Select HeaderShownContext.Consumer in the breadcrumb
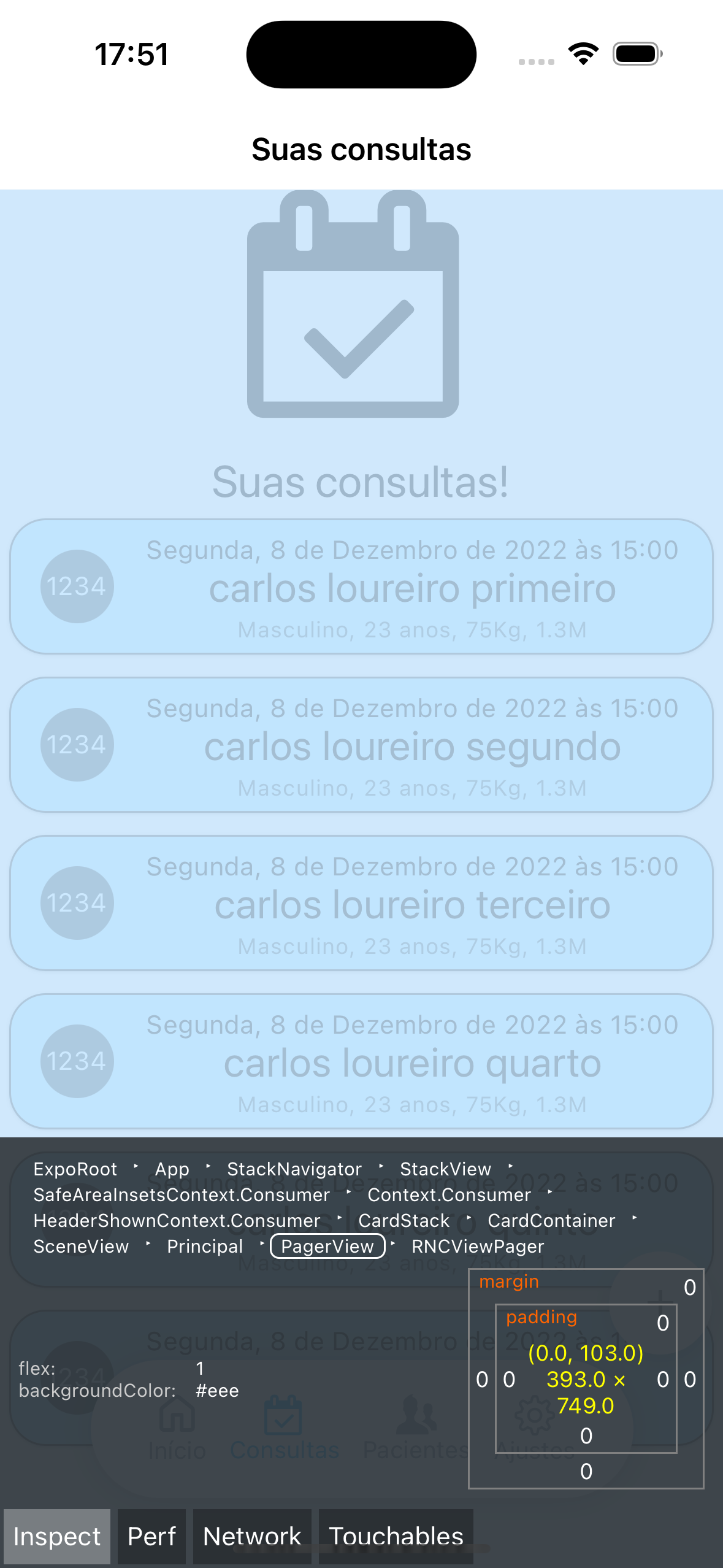723x1568 pixels. [x=177, y=1221]
